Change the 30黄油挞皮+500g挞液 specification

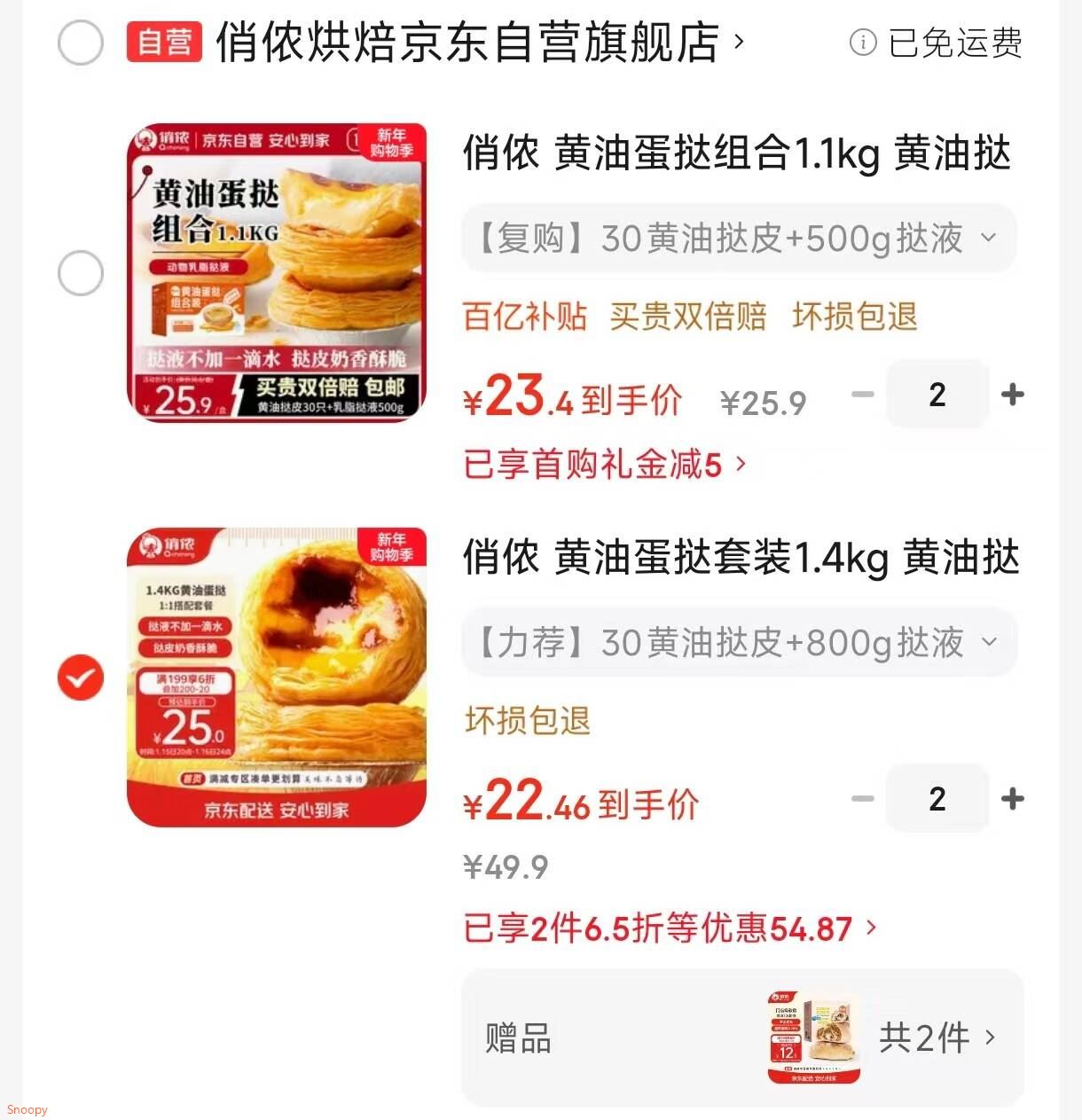click(x=738, y=239)
